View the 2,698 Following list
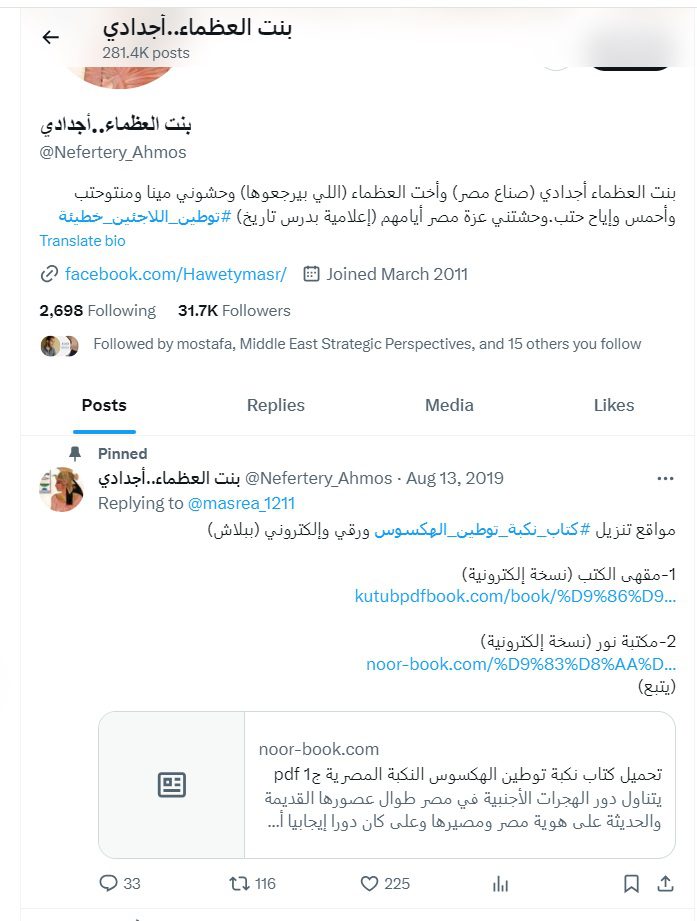The image size is (697, 921). pos(97,311)
